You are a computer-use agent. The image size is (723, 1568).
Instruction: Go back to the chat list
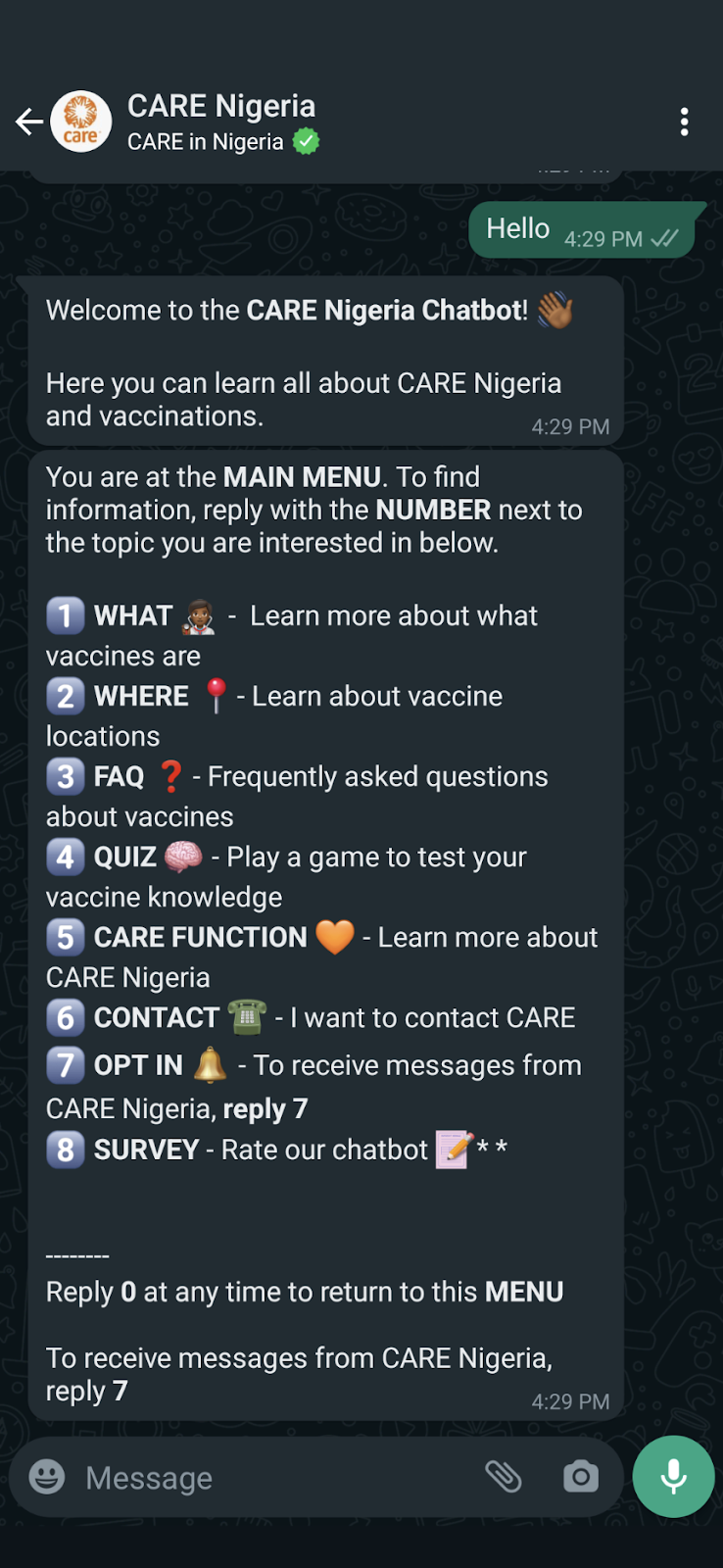click(x=29, y=122)
